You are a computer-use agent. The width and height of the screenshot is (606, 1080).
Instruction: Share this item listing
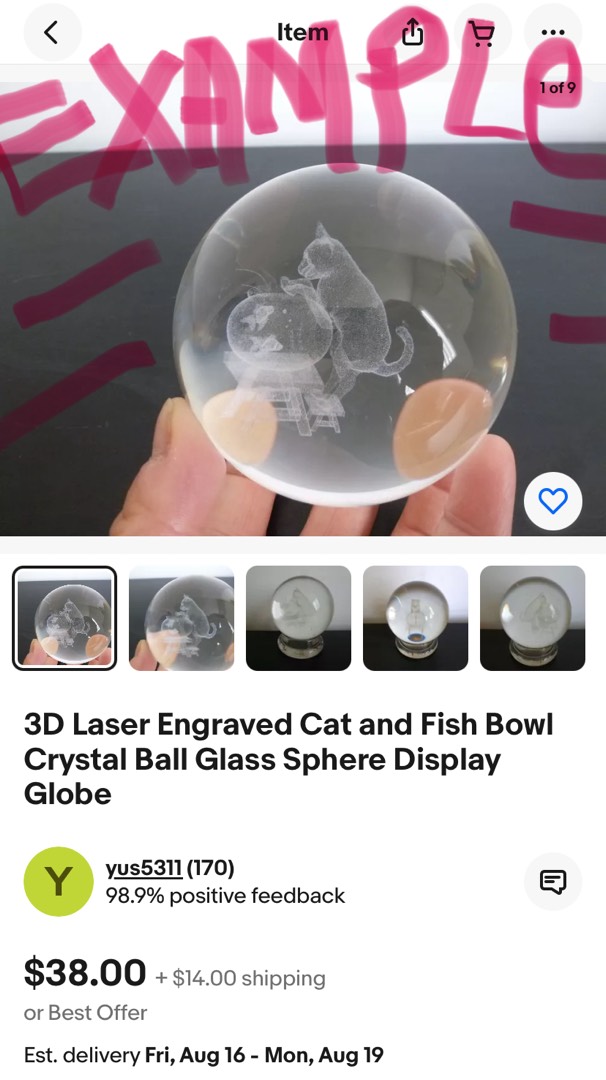[x=412, y=32]
